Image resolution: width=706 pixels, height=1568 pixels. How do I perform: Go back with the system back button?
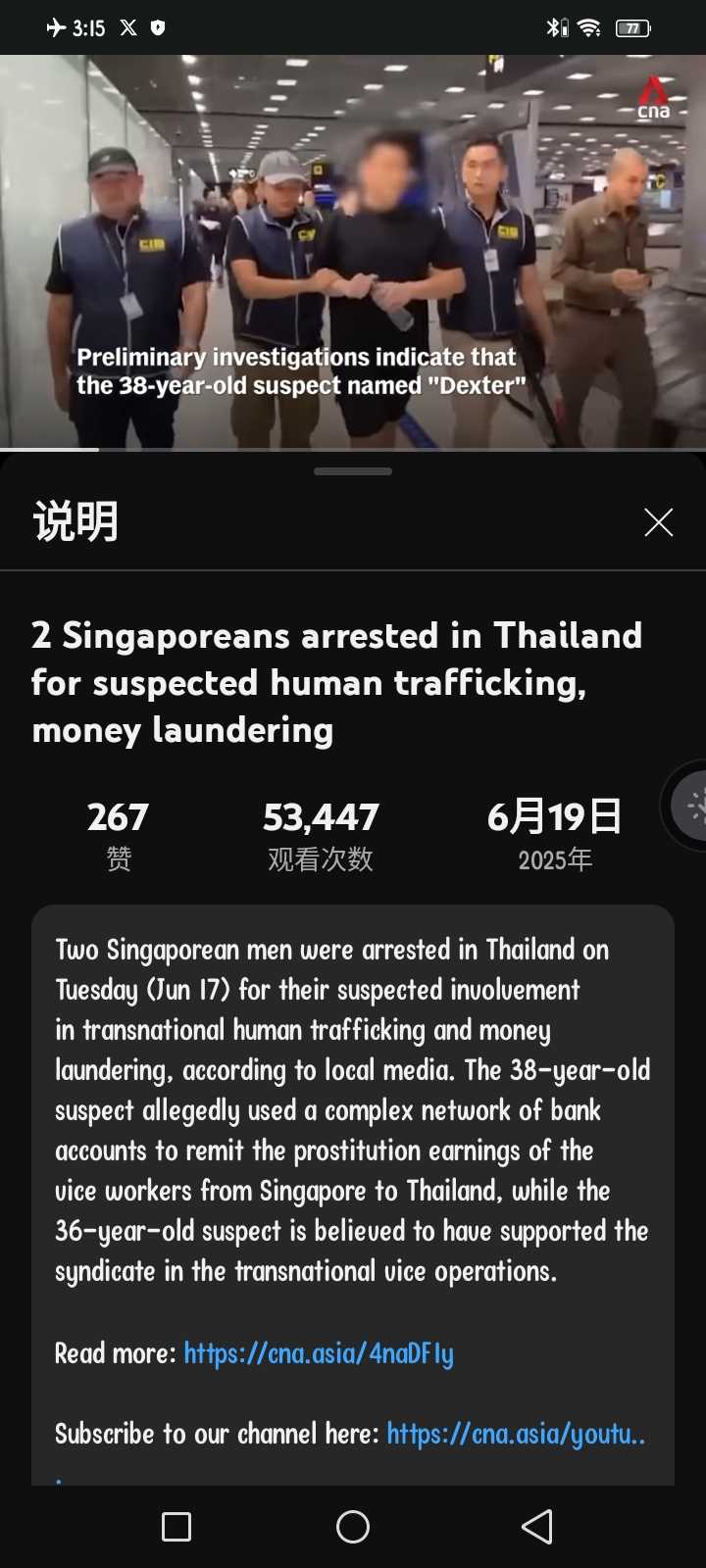click(536, 1526)
